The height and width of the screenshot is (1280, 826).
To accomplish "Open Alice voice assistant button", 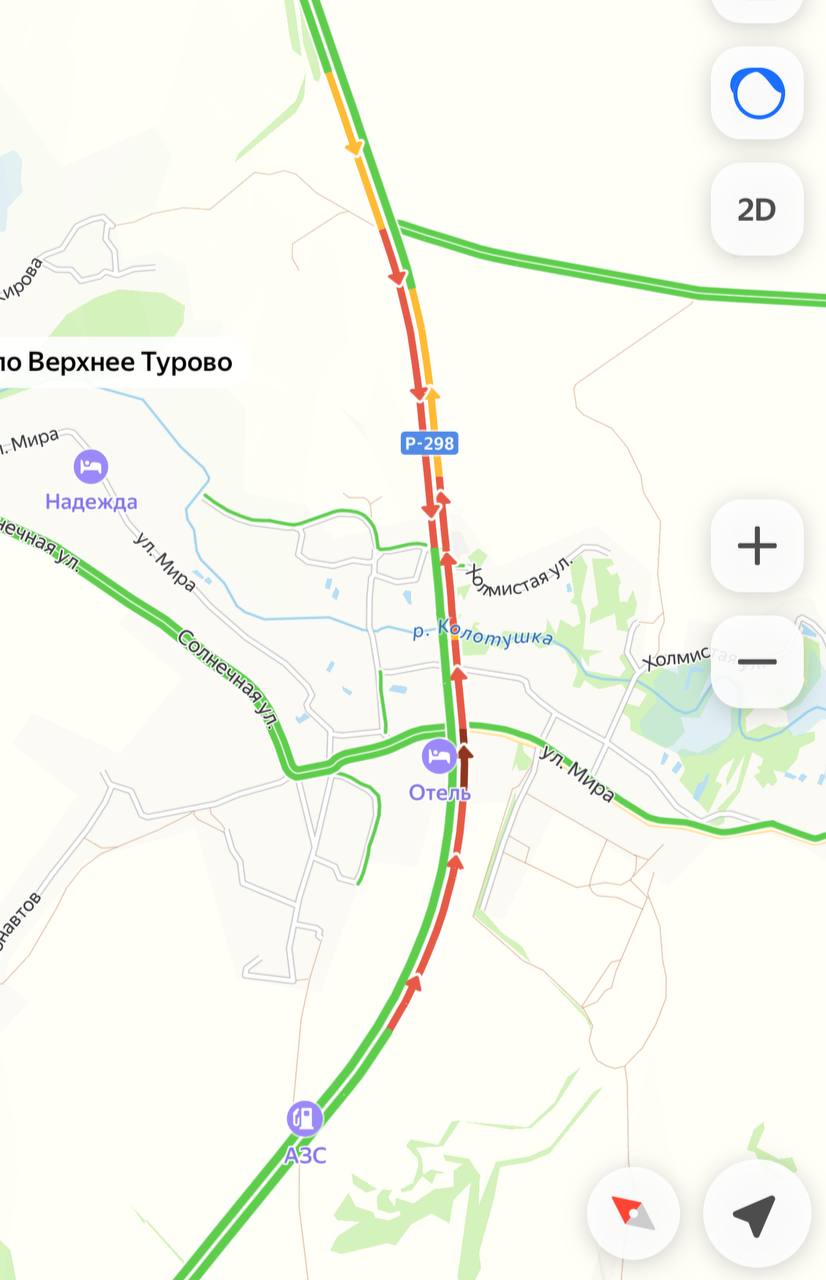I will click(x=757, y=93).
